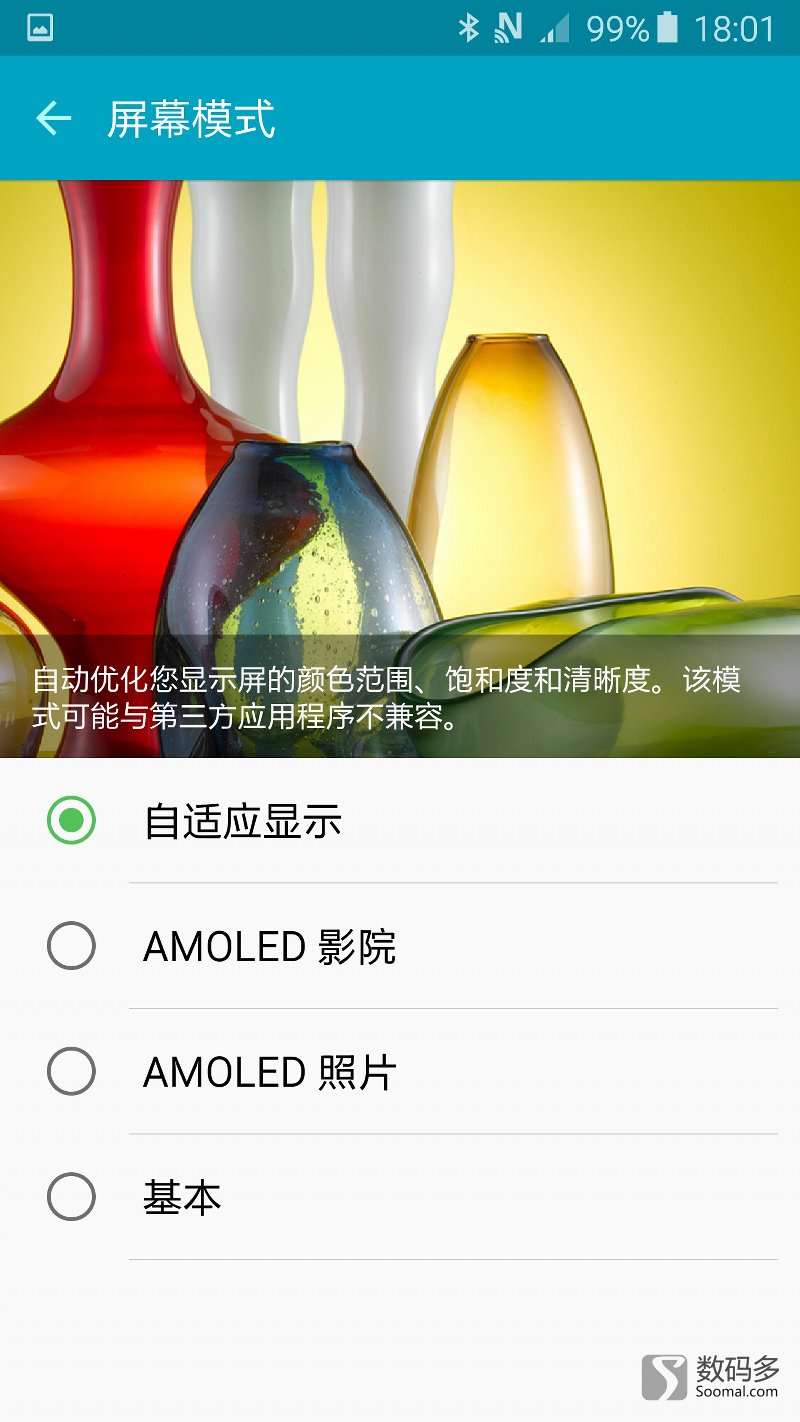Screen dimensions: 800x1422
Task: Select the AMOLED 照片 radio button
Action: click(x=70, y=1071)
